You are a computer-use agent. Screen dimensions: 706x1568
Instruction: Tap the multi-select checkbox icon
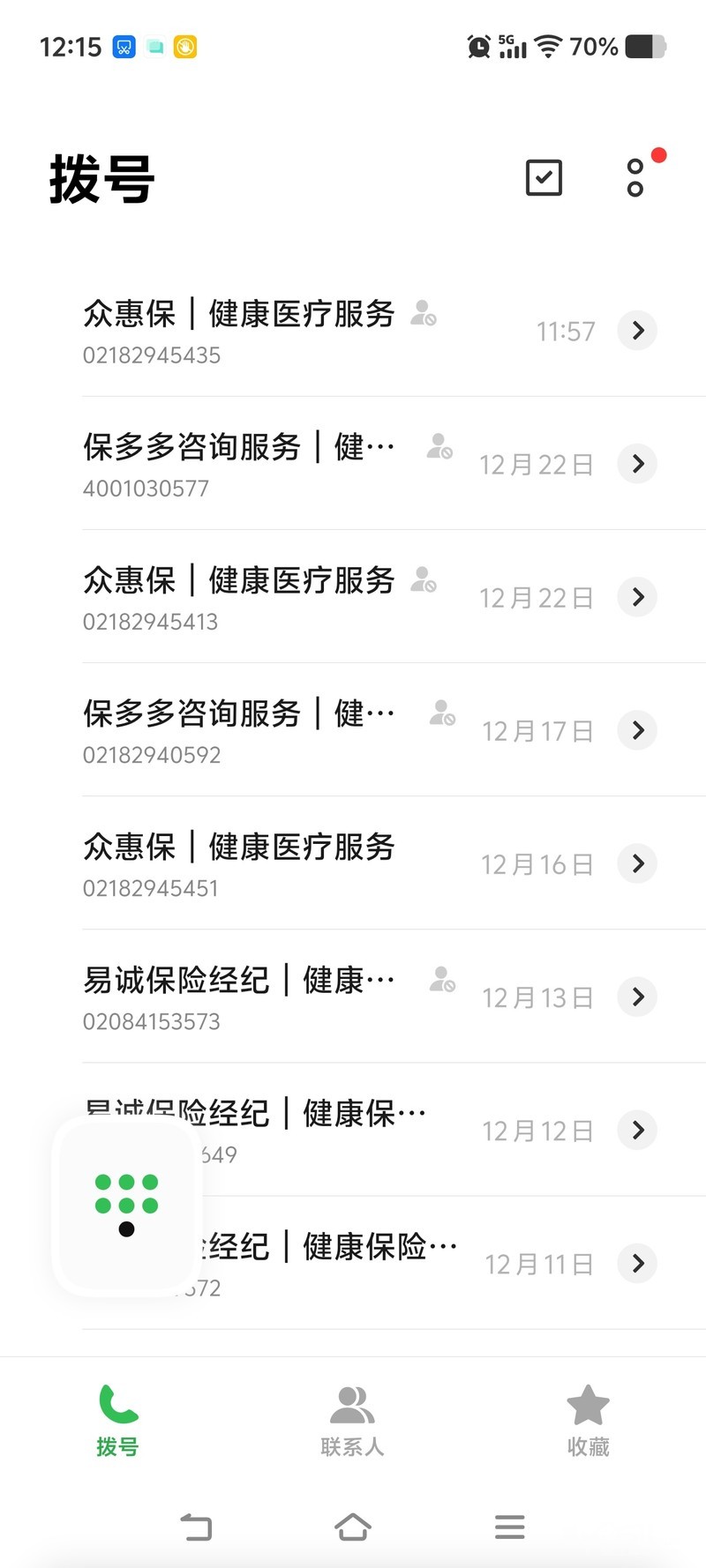coord(544,178)
